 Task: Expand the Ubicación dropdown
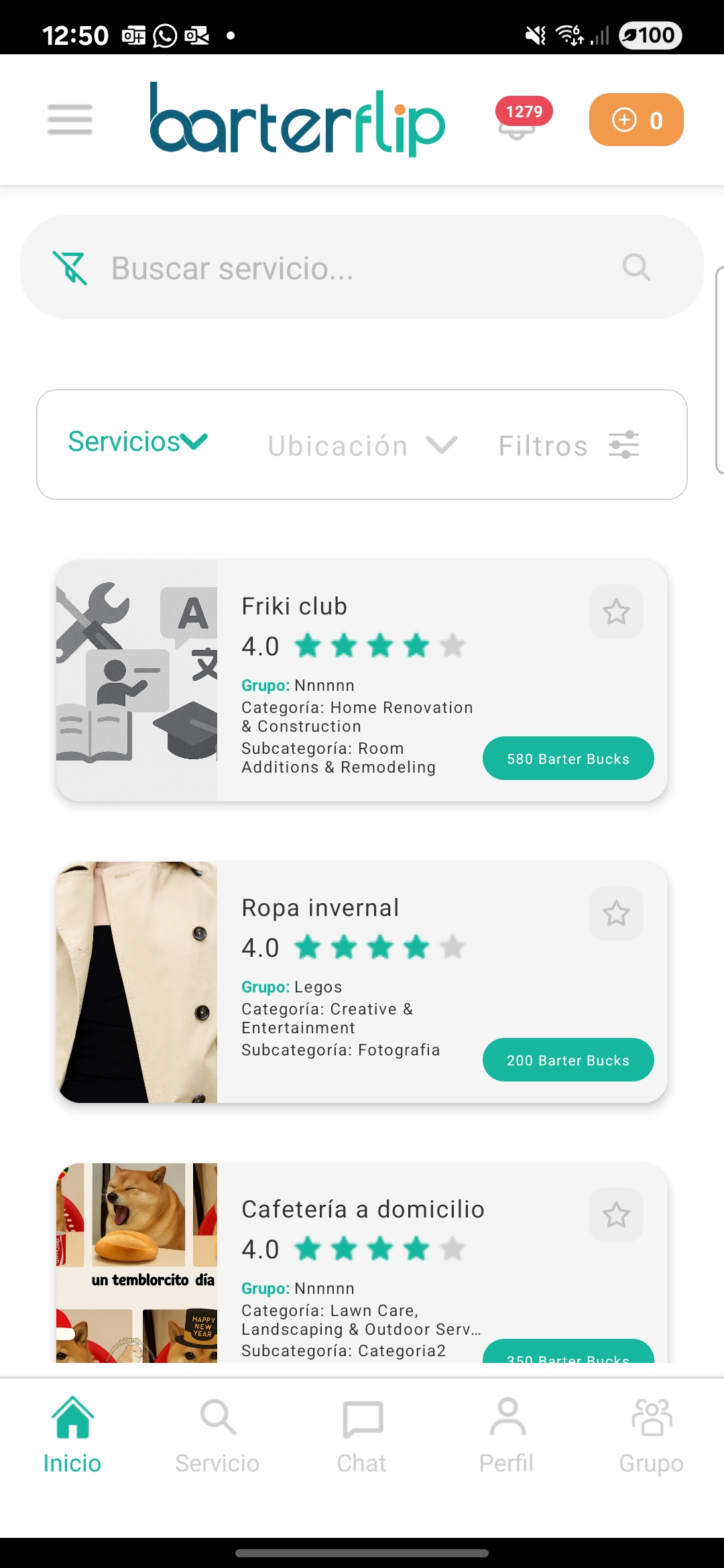362,446
